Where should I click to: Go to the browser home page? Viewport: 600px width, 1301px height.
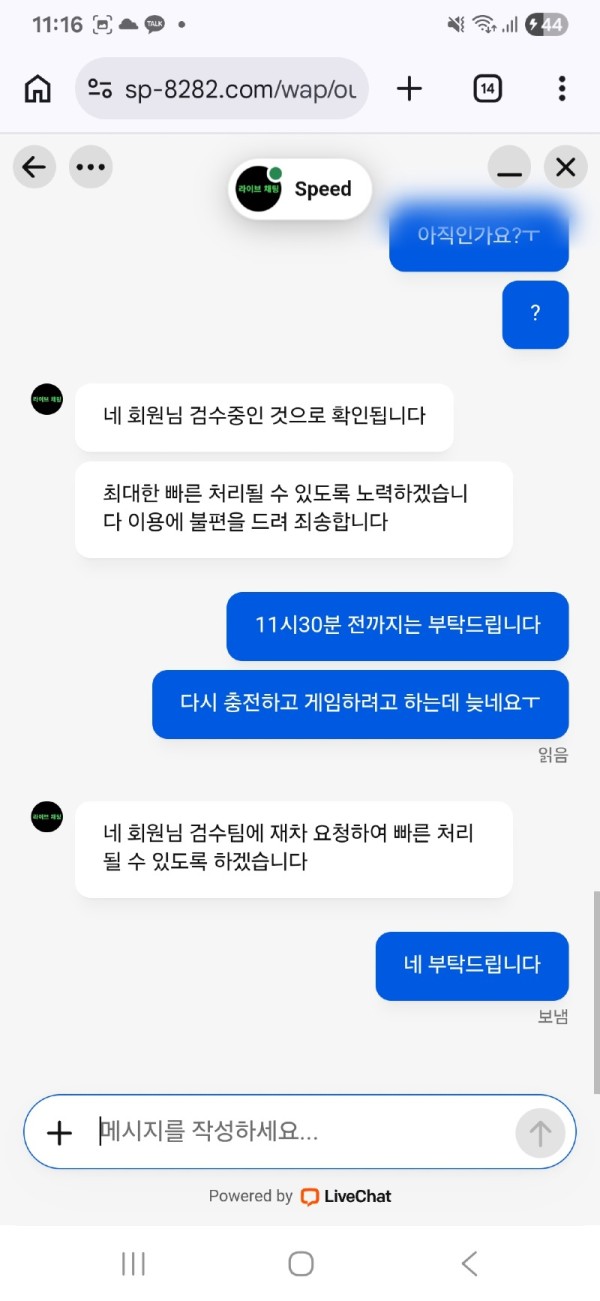[x=37, y=88]
